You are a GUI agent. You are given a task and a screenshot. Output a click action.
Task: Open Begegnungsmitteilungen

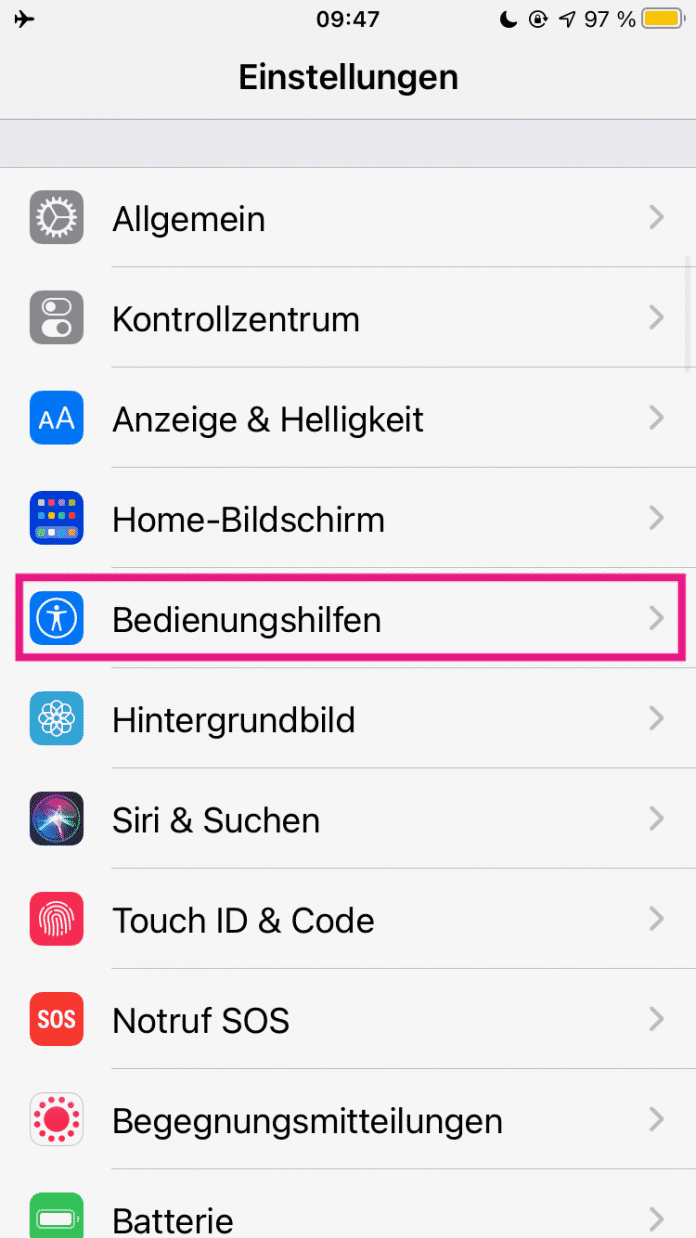(348, 1120)
